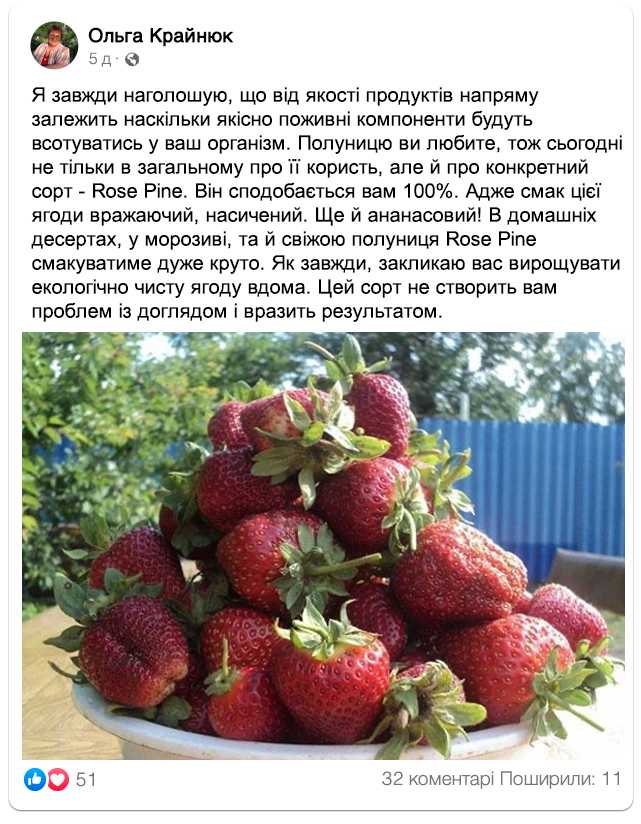Screen dimensions: 641x824
Task: View the Поширили: 11 shares
Action: click(x=566, y=779)
